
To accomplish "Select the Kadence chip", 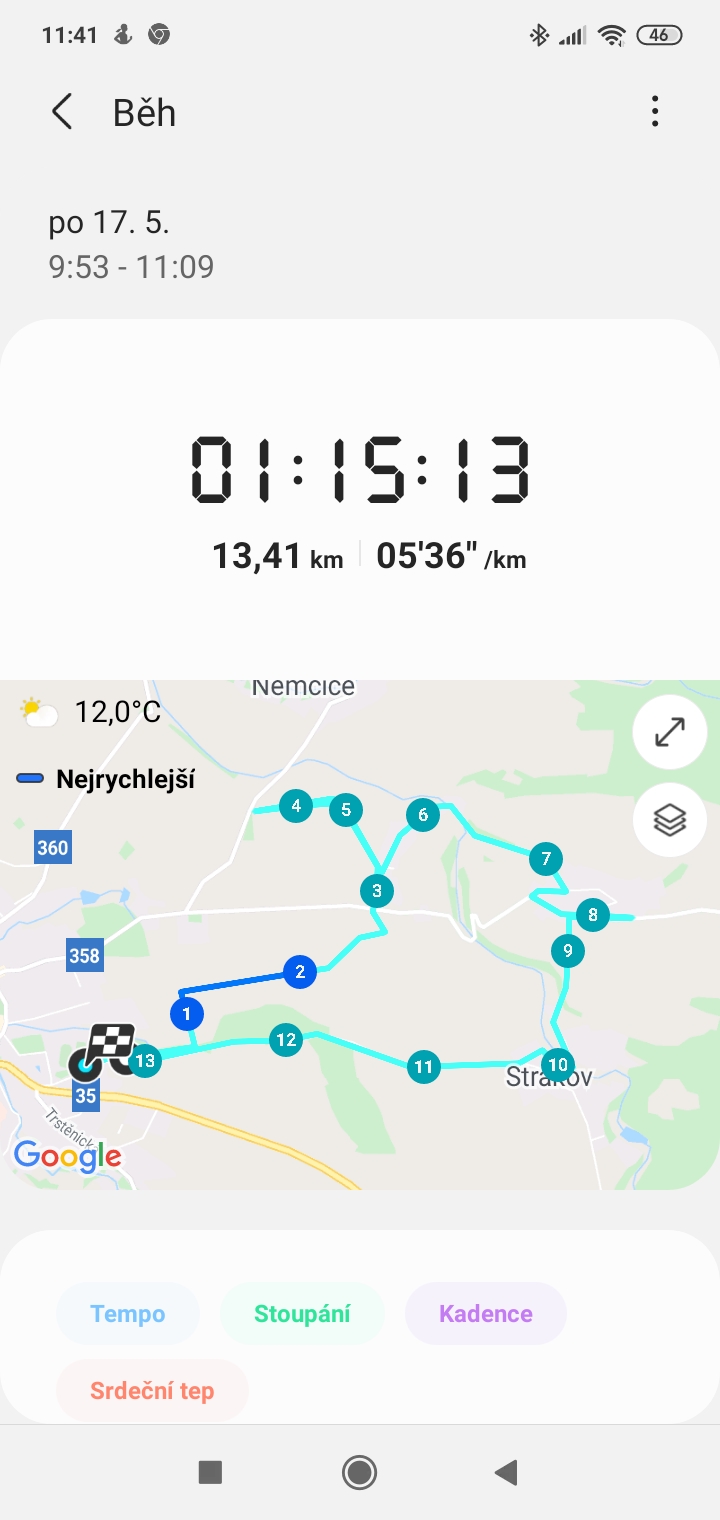I will click(486, 1314).
